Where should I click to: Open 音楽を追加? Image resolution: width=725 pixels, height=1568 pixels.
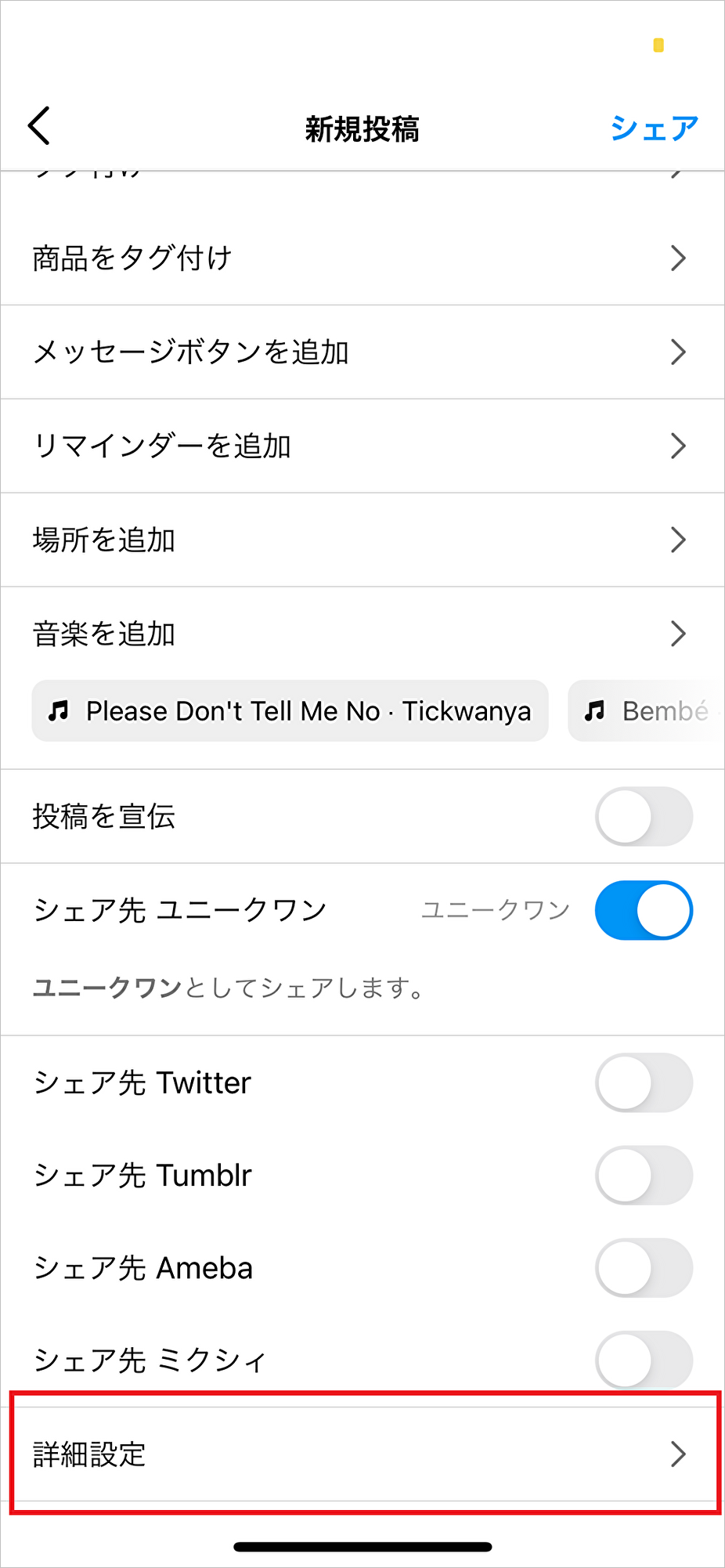(x=362, y=634)
